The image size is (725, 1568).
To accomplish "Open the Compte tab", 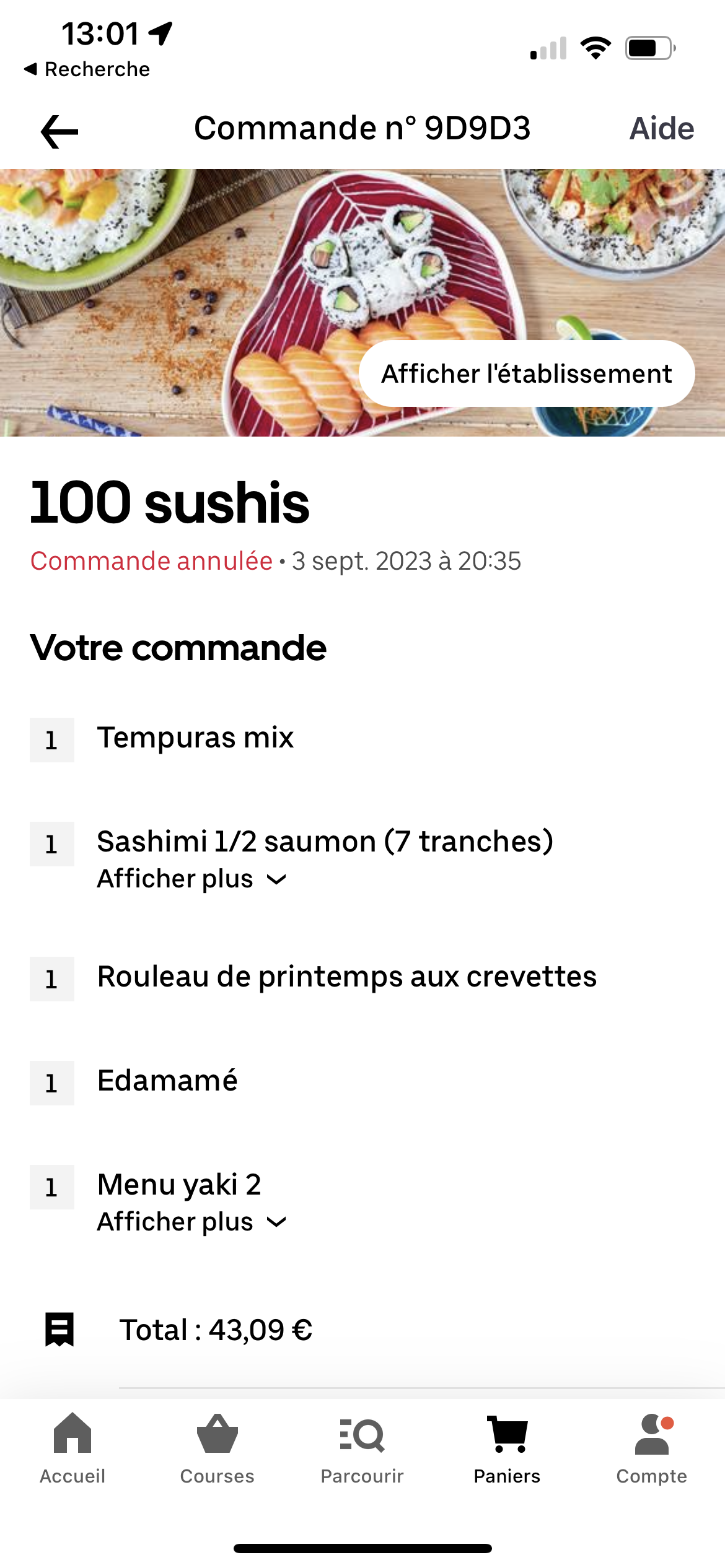I will [x=651, y=1448].
